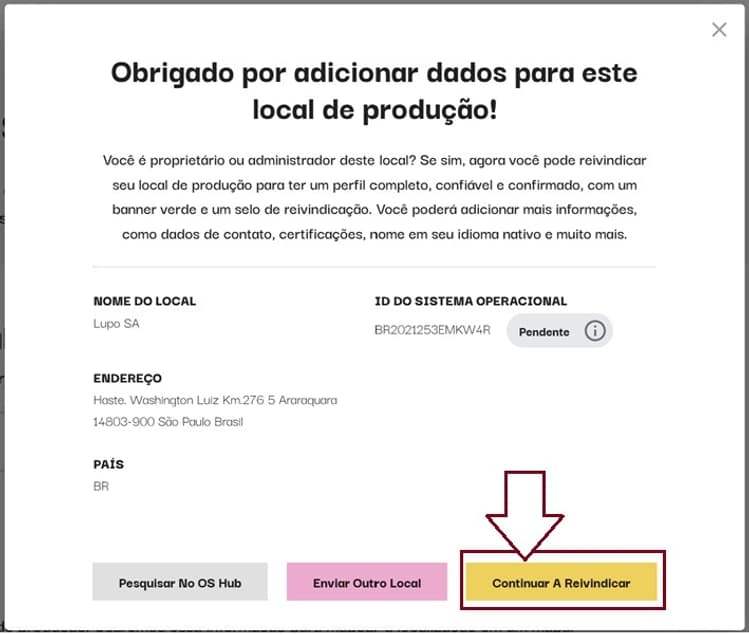749x635 pixels.
Task: Choose Continuar A Reivindicar
Action: [561, 582]
